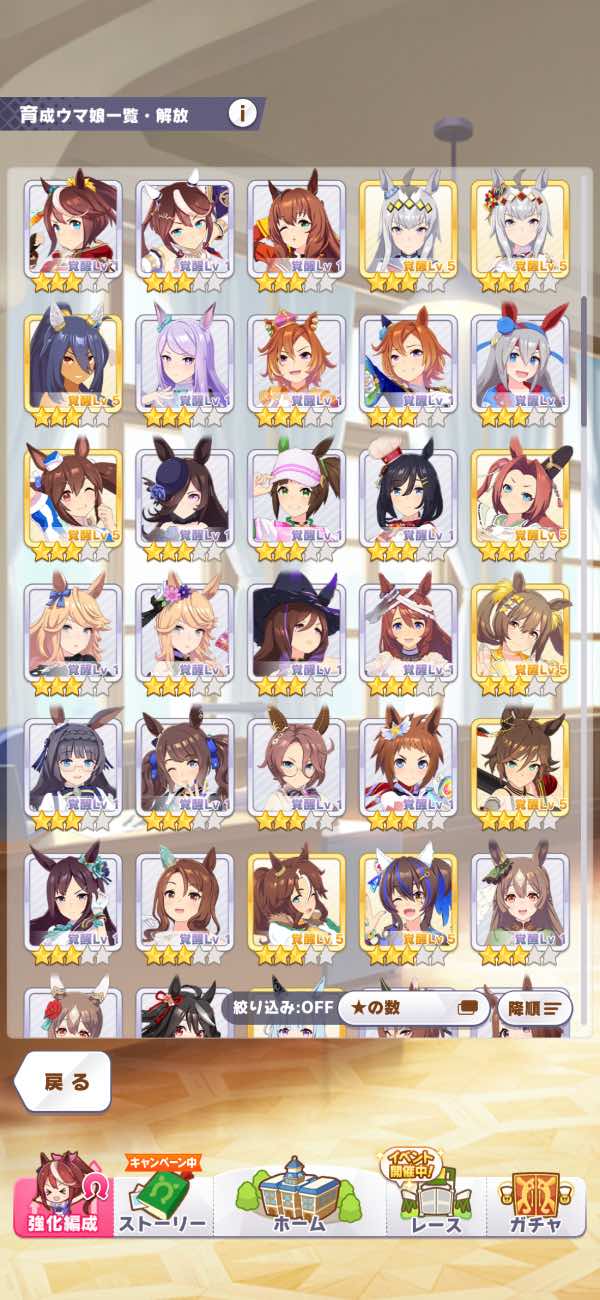This screenshot has height=1300, width=600.
Task: Open the dark blue-haired tanned girl card
Action: pyautogui.click(x=73, y=363)
